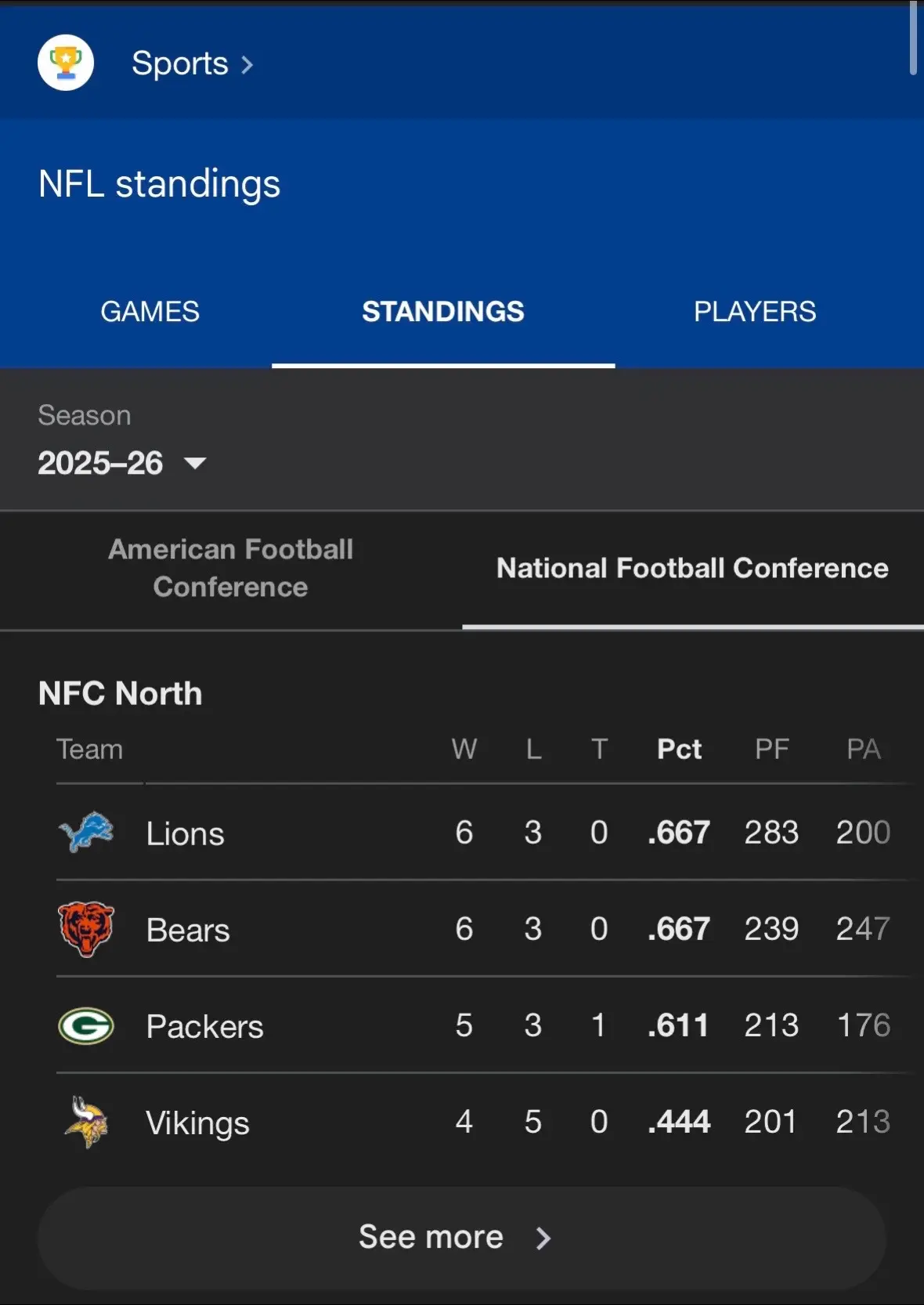Click the NFC North heading
The width and height of the screenshot is (924, 1305).
(120, 692)
